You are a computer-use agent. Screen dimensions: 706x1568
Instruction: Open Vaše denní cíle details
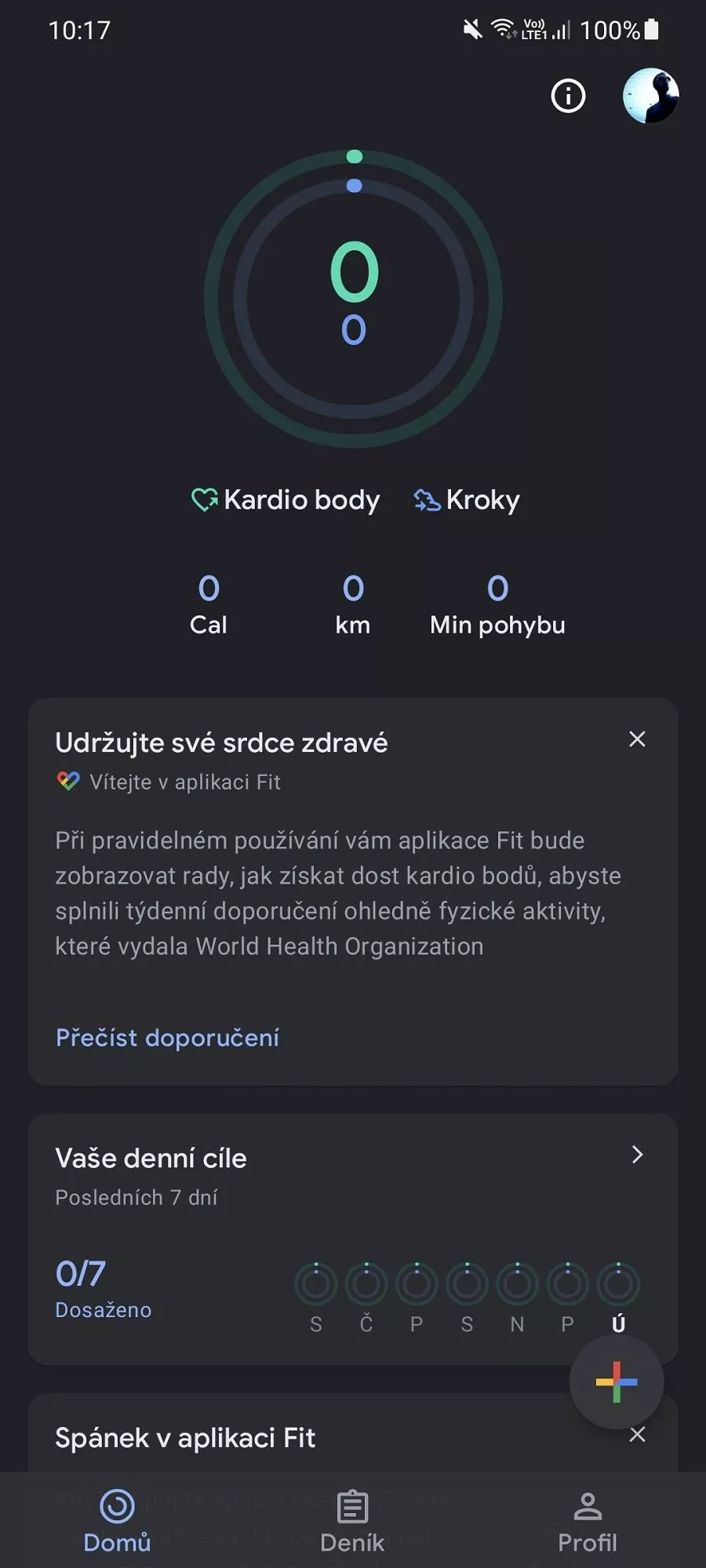(637, 1155)
